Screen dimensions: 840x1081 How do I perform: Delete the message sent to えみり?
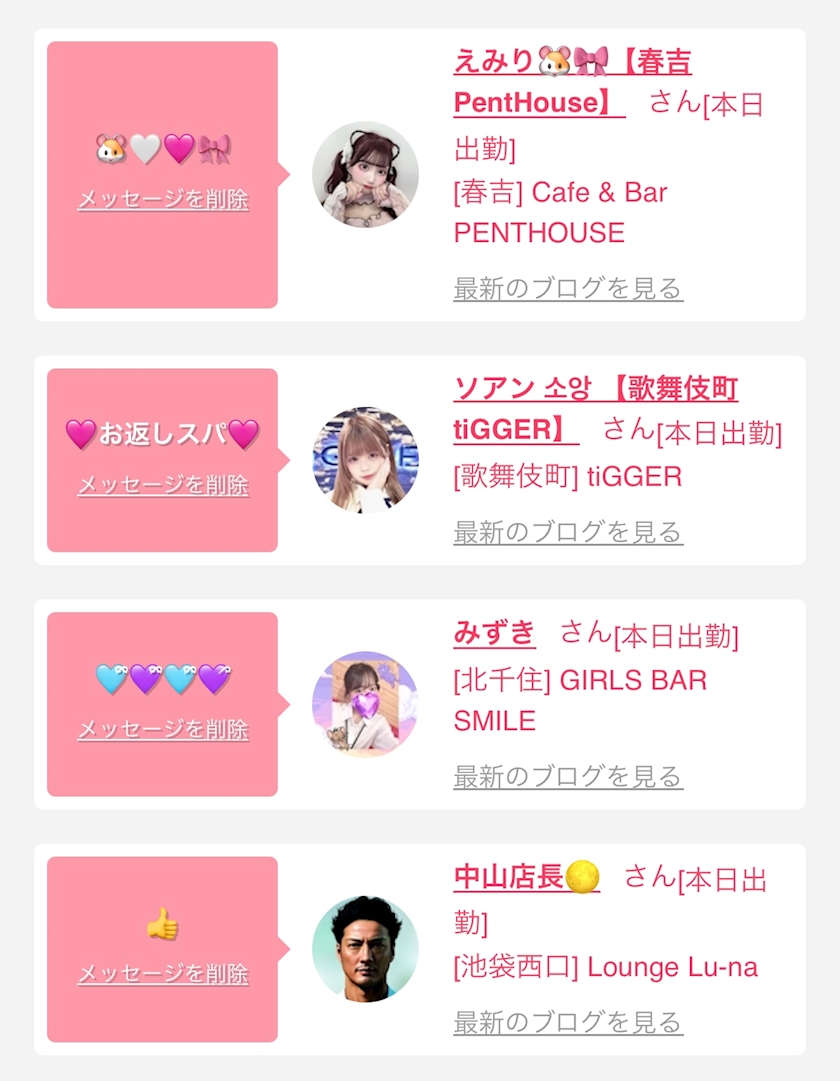coord(163,199)
